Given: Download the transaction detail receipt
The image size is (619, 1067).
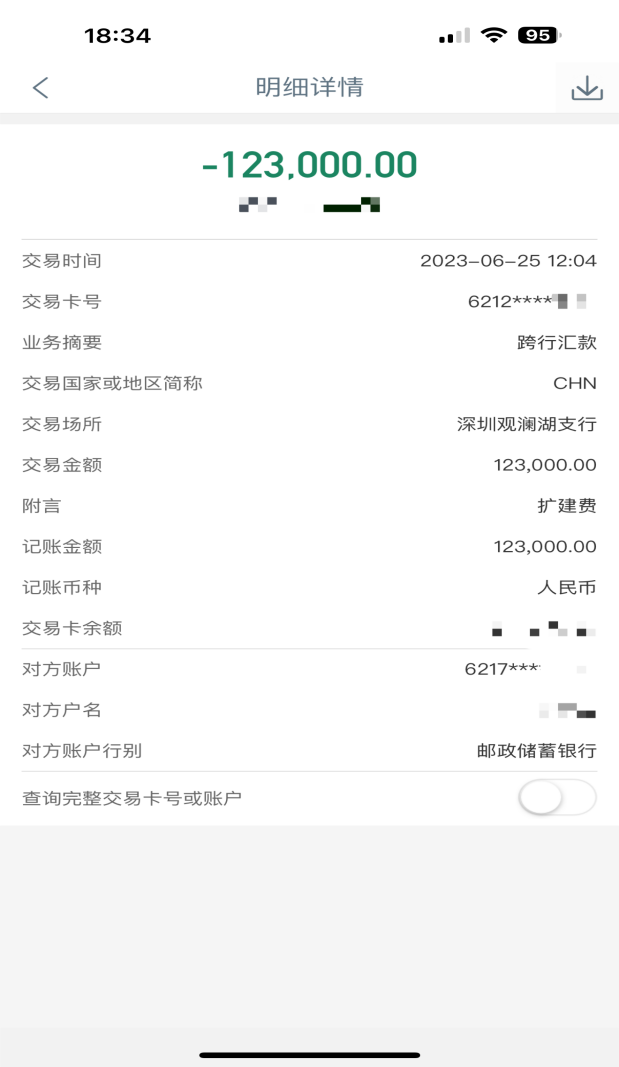Looking at the screenshot, I should tap(587, 89).
